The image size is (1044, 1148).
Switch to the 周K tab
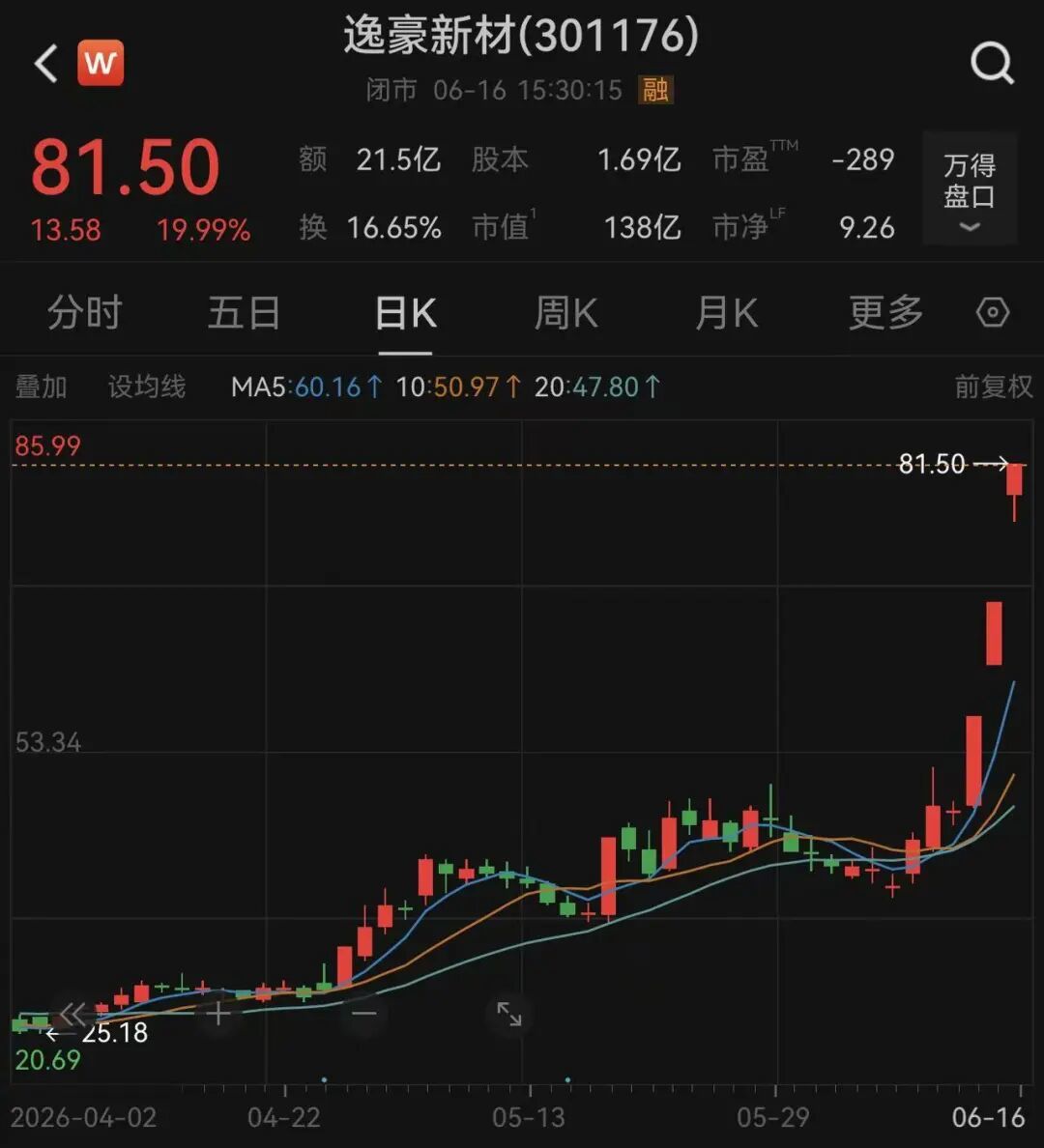(x=565, y=313)
